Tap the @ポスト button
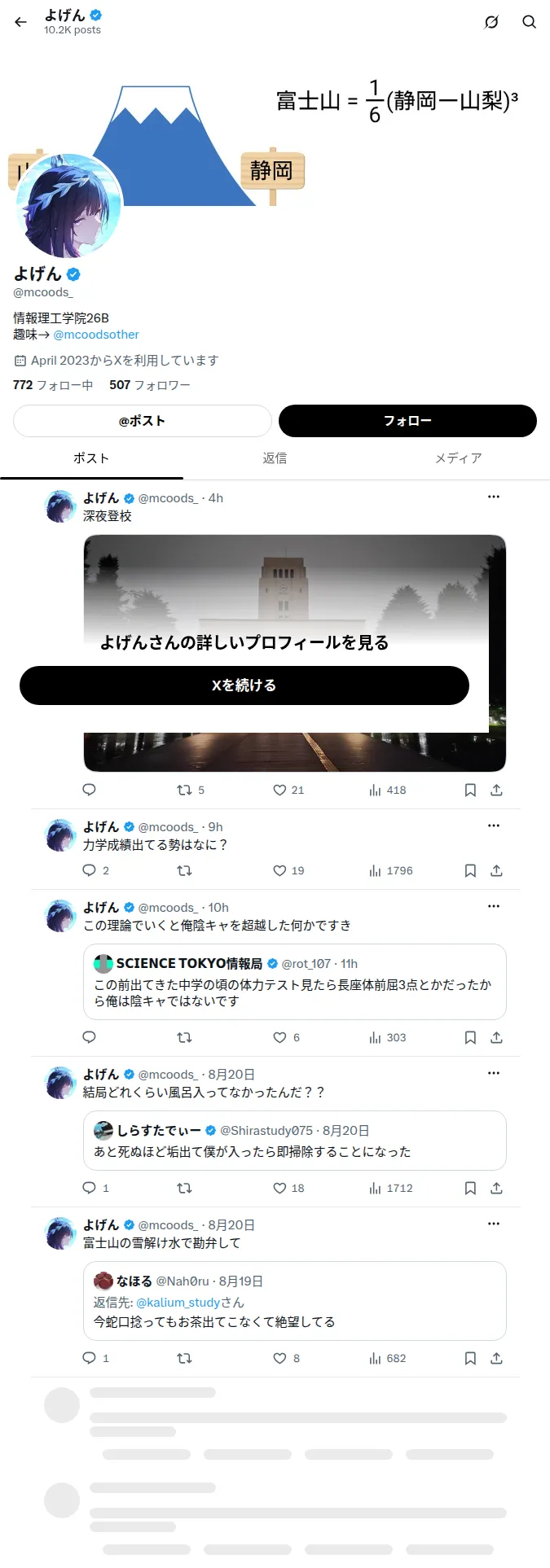 pyautogui.click(x=142, y=421)
